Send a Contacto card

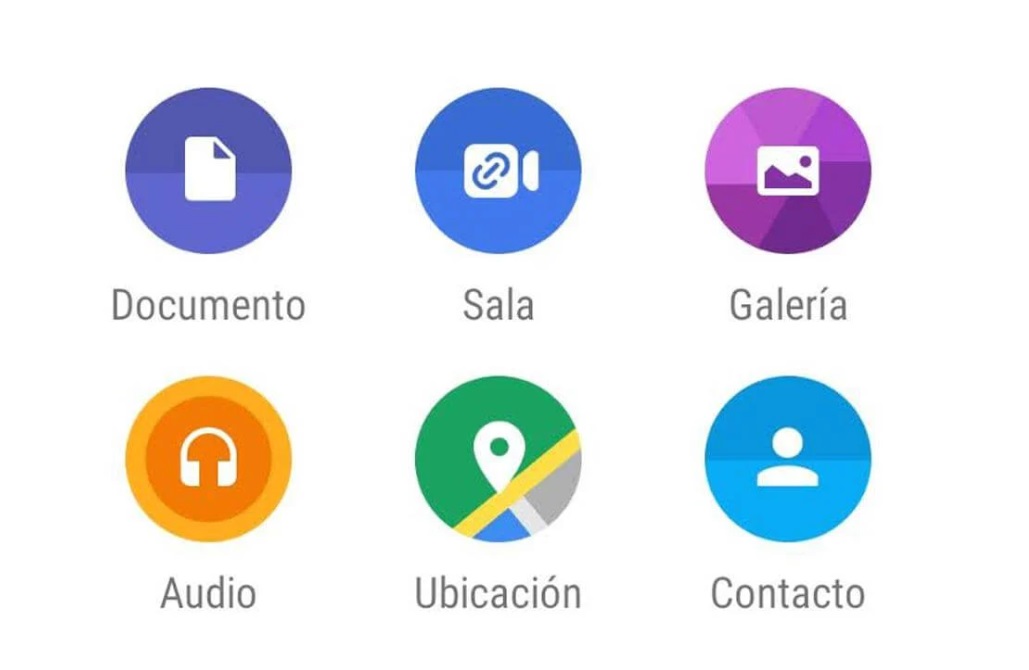(x=788, y=459)
